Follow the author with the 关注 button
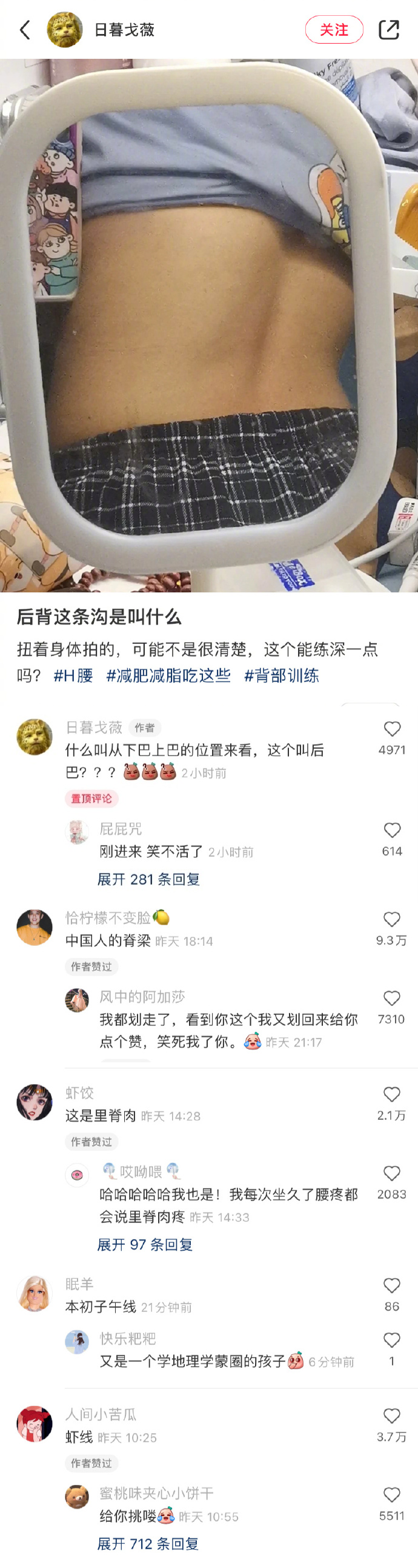This screenshot has width=418, height=1568. (333, 30)
